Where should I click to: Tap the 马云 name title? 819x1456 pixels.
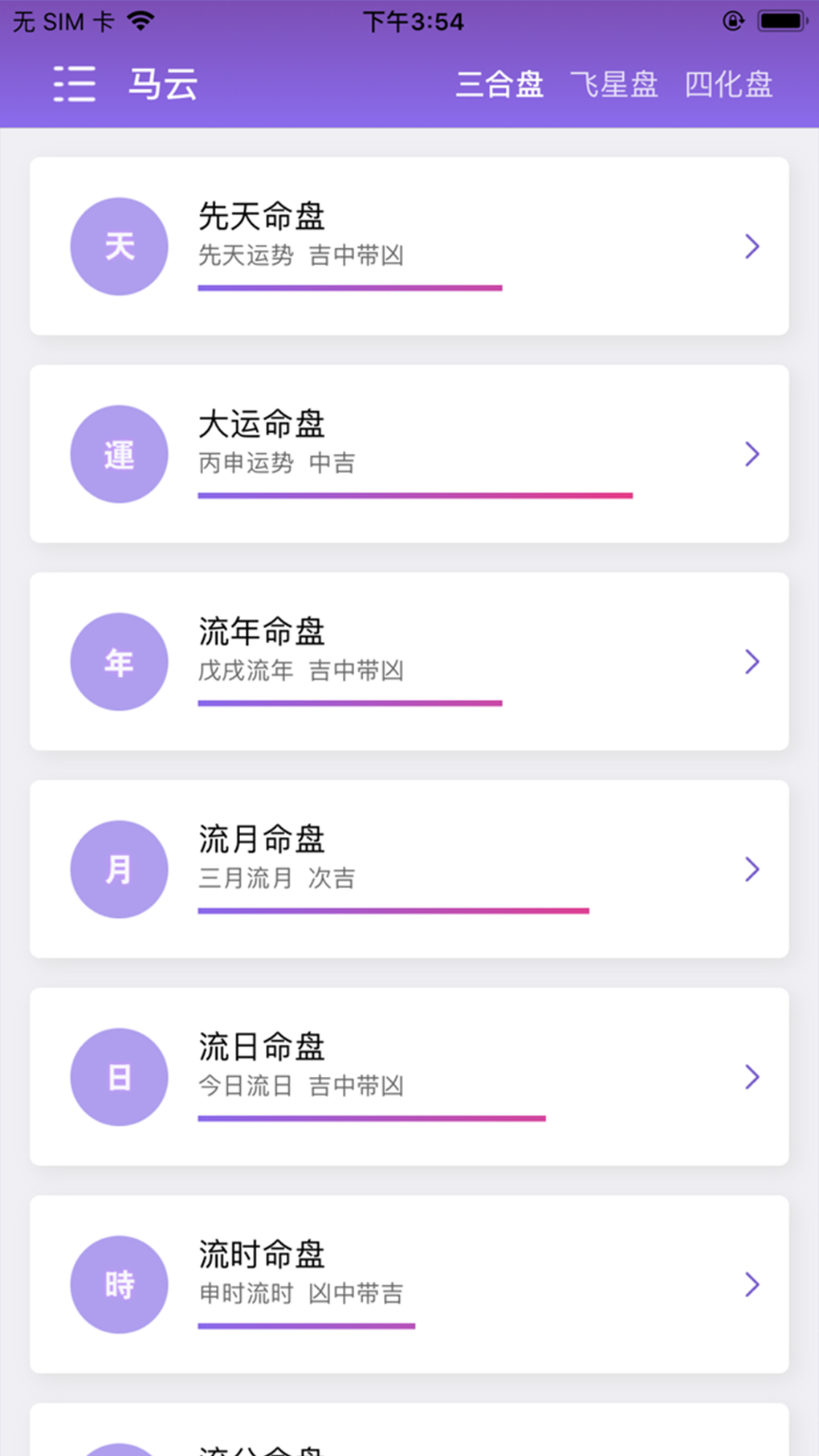pyautogui.click(x=162, y=84)
